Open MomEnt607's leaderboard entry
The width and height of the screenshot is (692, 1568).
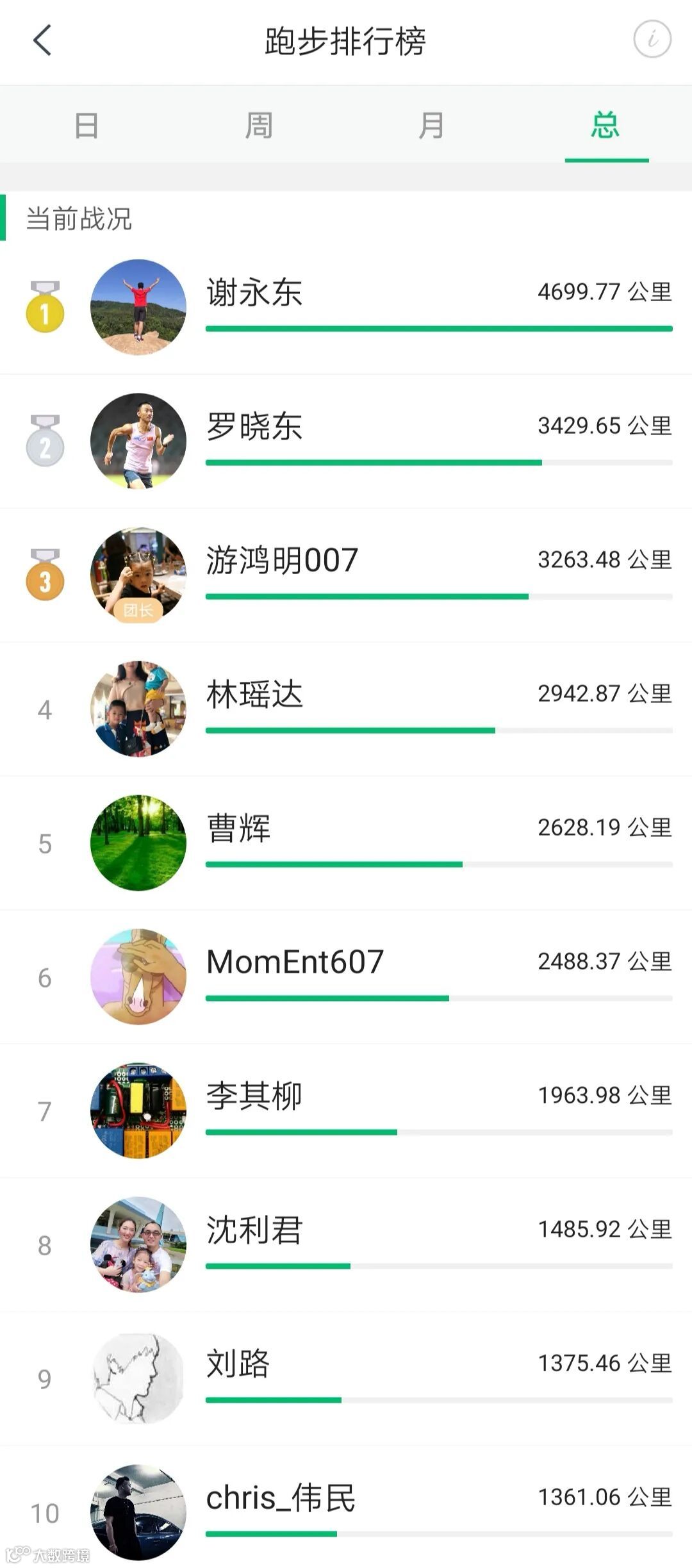point(346,977)
